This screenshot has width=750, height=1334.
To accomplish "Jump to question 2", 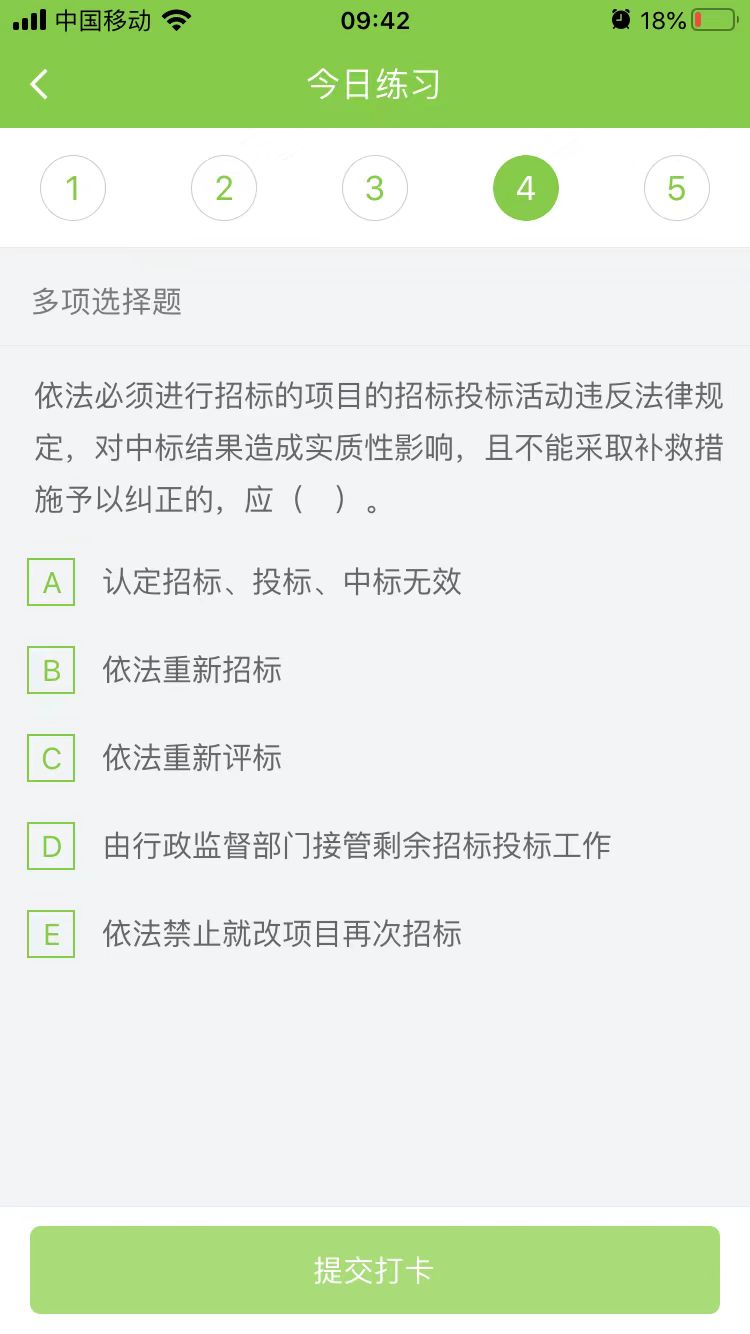I will (x=224, y=188).
